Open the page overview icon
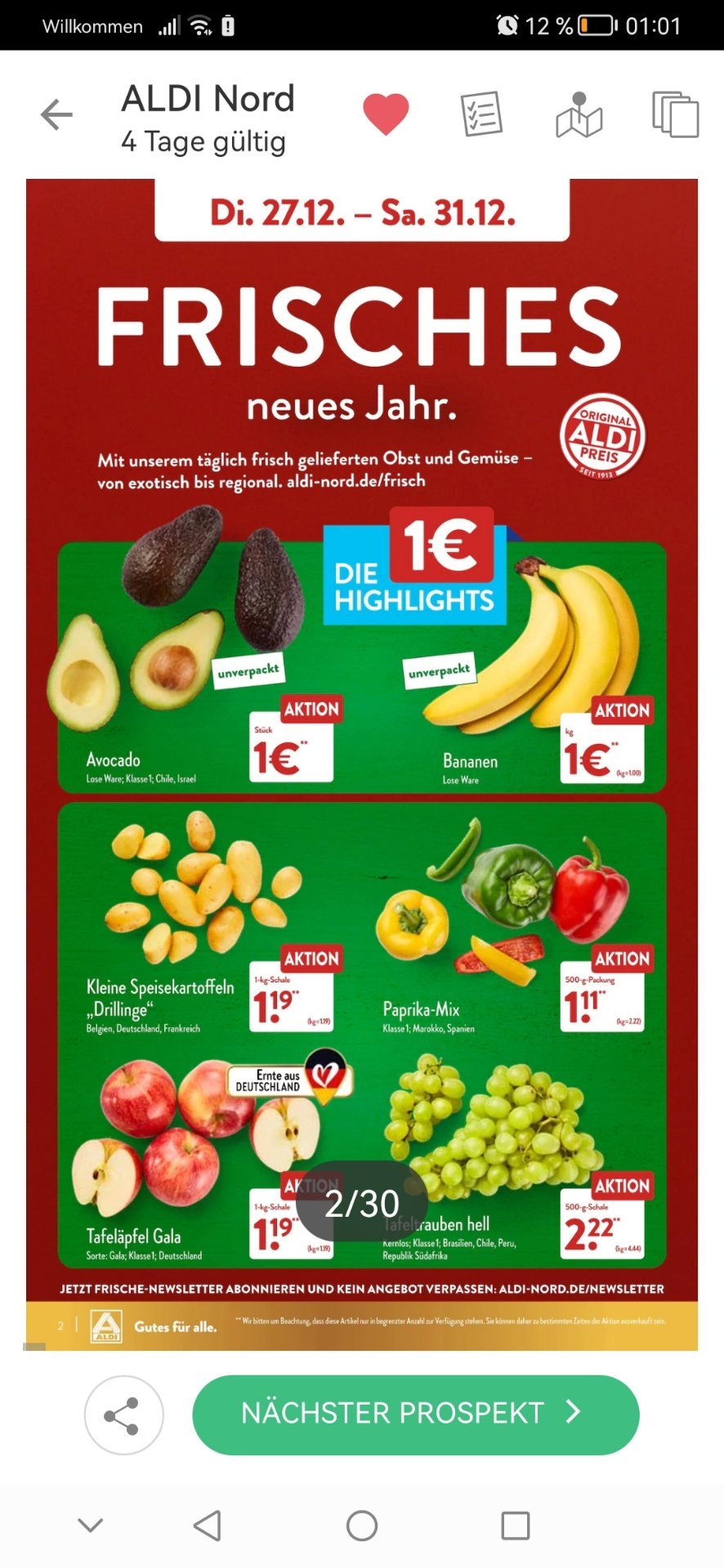The height and width of the screenshot is (1568, 724). click(675, 114)
